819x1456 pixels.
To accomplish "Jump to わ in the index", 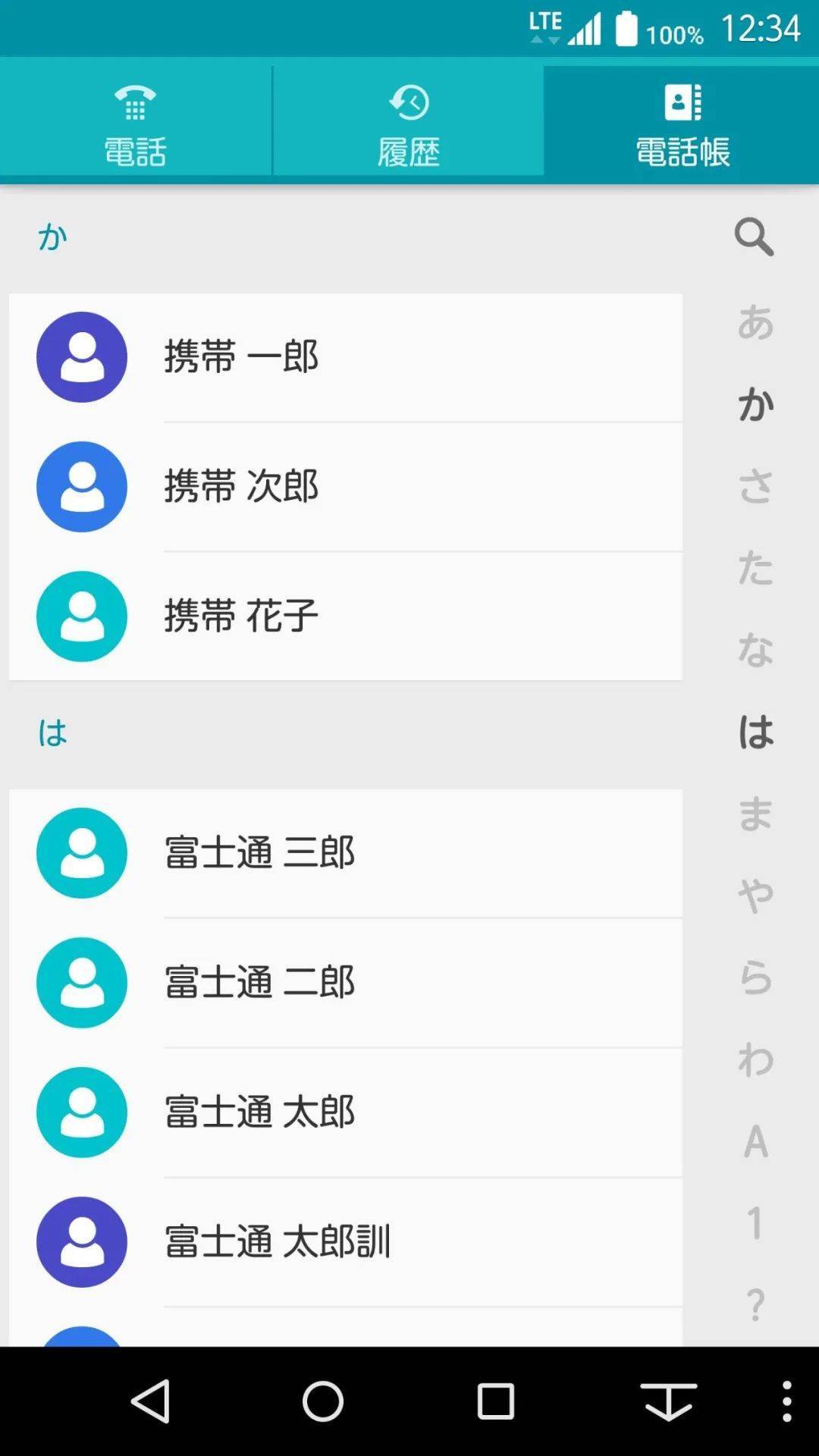I will click(x=756, y=1059).
